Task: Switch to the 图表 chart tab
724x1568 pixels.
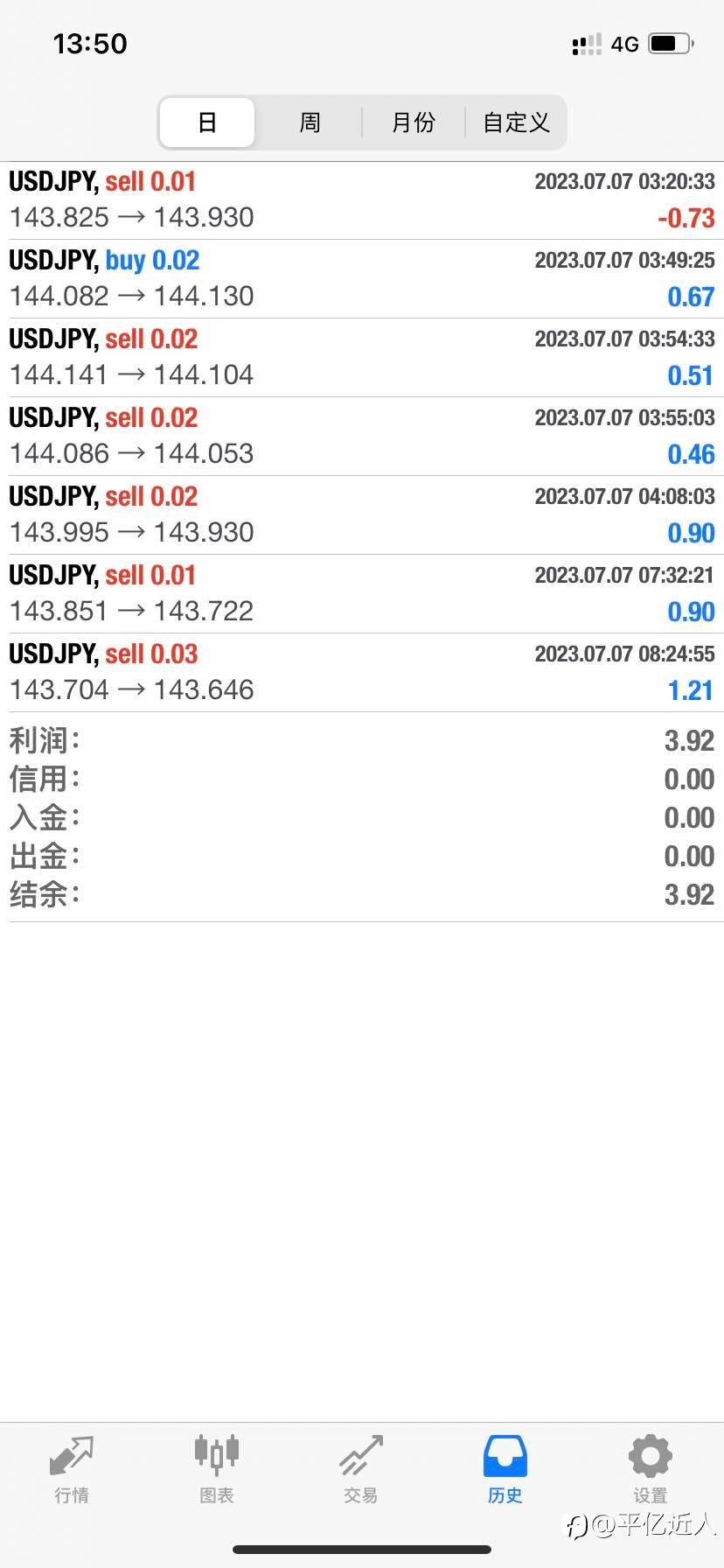Action: (x=216, y=1470)
